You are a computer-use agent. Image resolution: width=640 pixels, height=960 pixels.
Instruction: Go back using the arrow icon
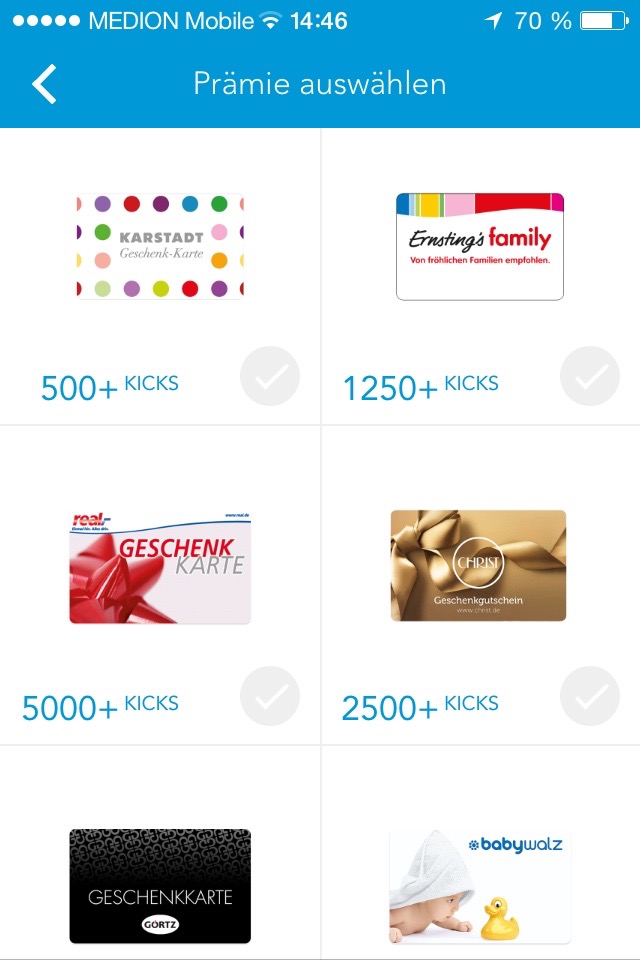click(44, 84)
